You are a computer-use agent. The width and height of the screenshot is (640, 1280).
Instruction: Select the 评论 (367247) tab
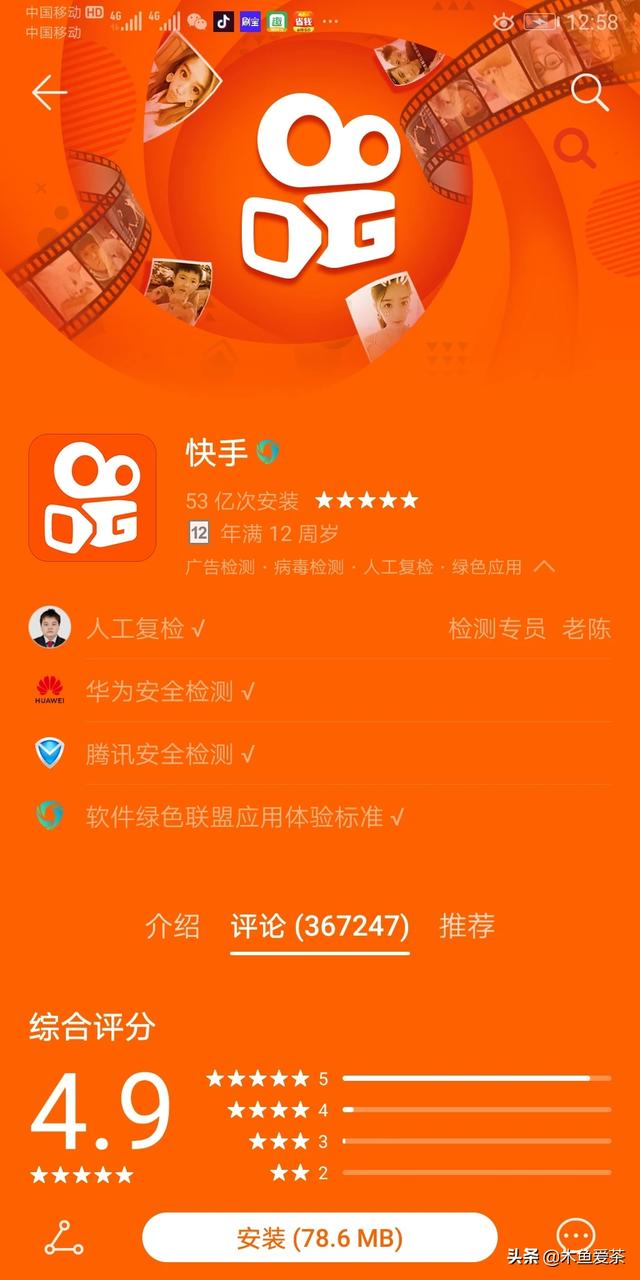319,926
